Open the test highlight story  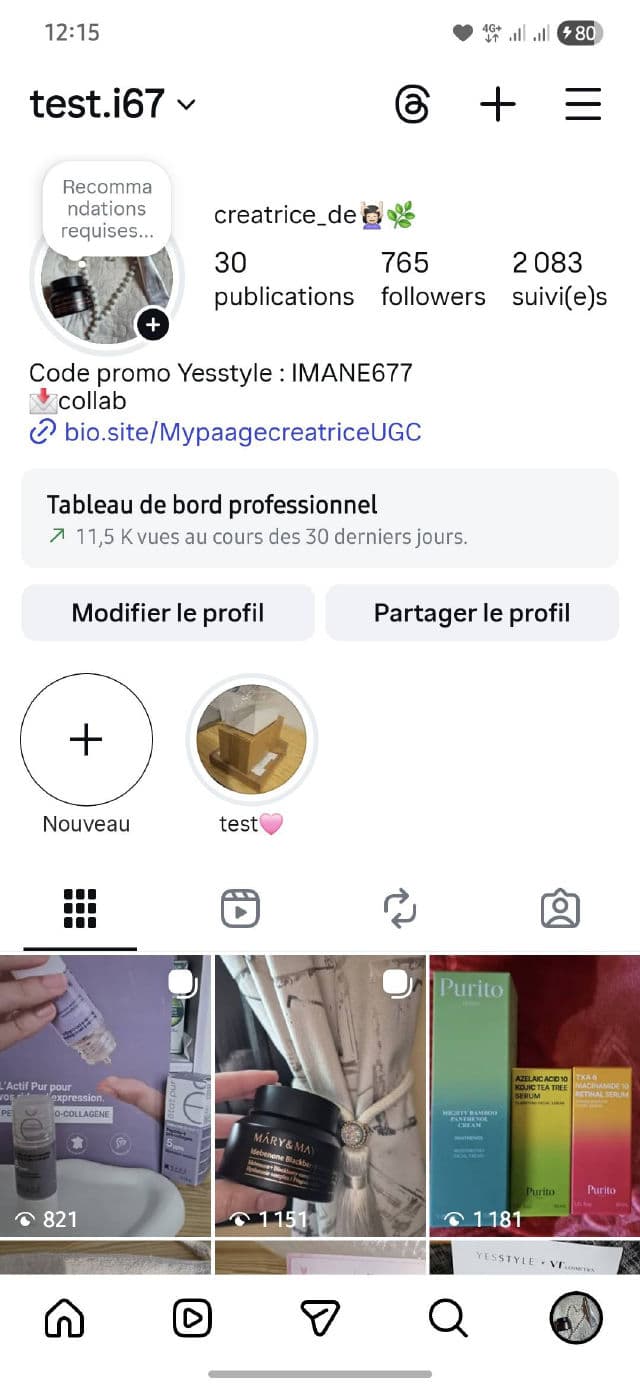click(252, 740)
